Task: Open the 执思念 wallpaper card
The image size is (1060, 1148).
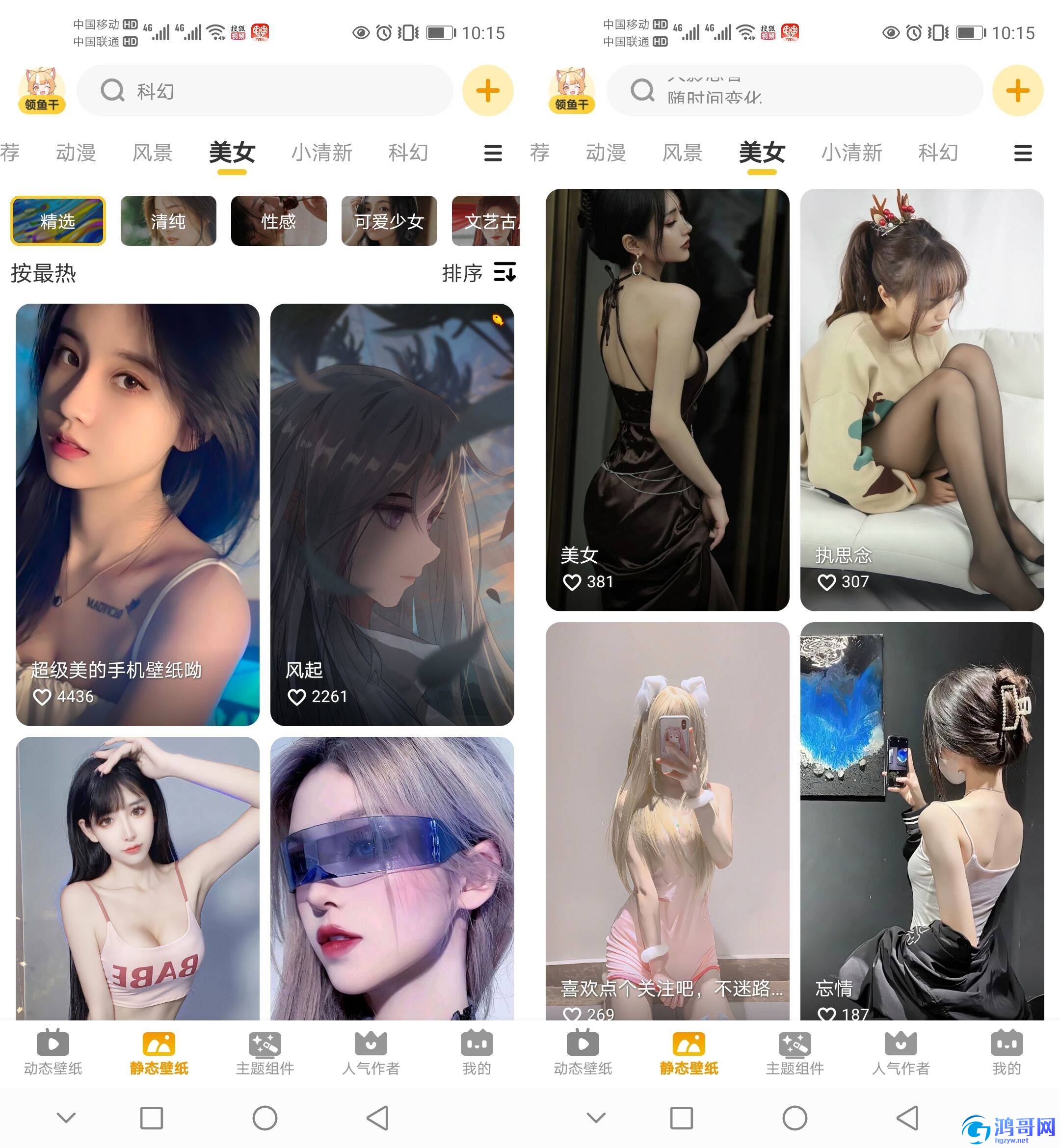Action: coord(921,399)
